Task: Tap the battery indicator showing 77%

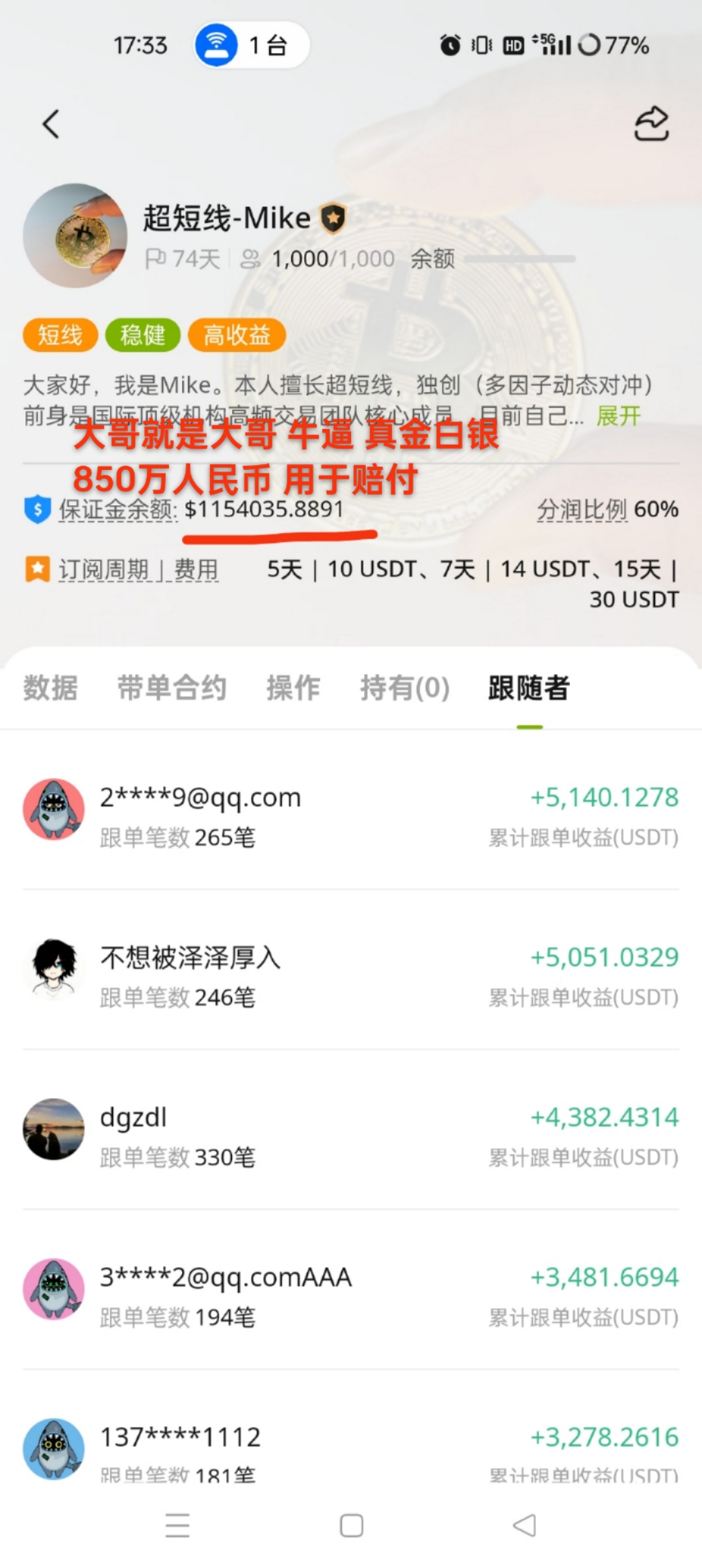Action: (622, 46)
